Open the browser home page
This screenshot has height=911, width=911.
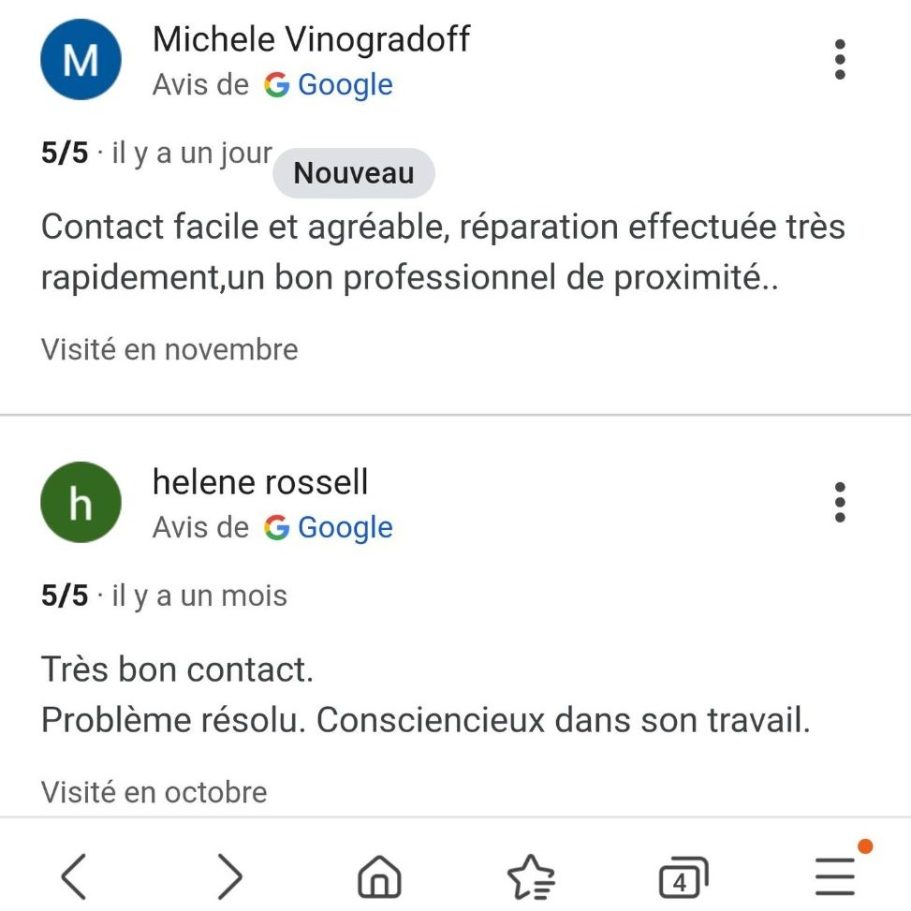point(379,877)
